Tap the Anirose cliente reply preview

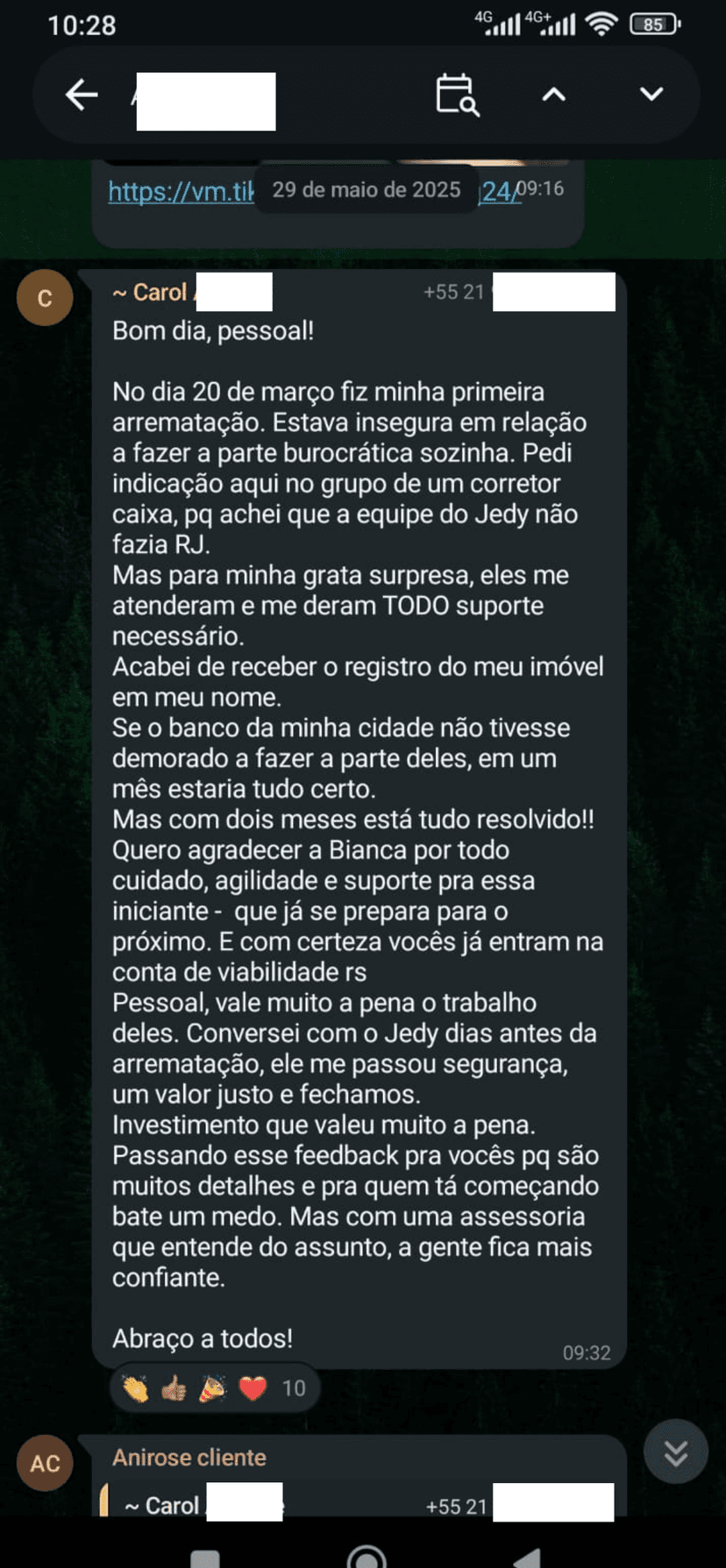[189, 1457]
